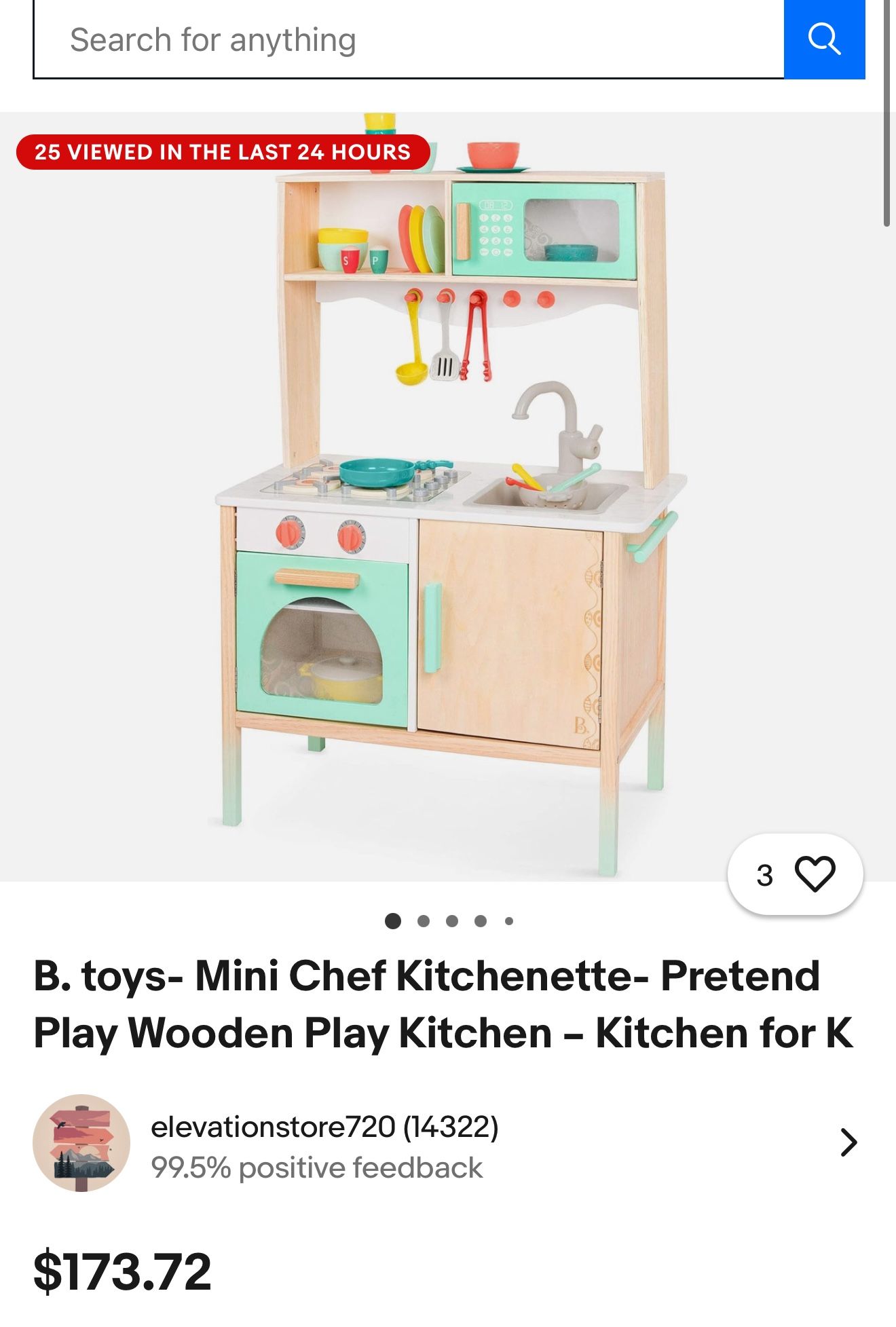Open seller elevationstore720's profile
The width and height of the screenshot is (896, 1327).
click(324, 1127)
